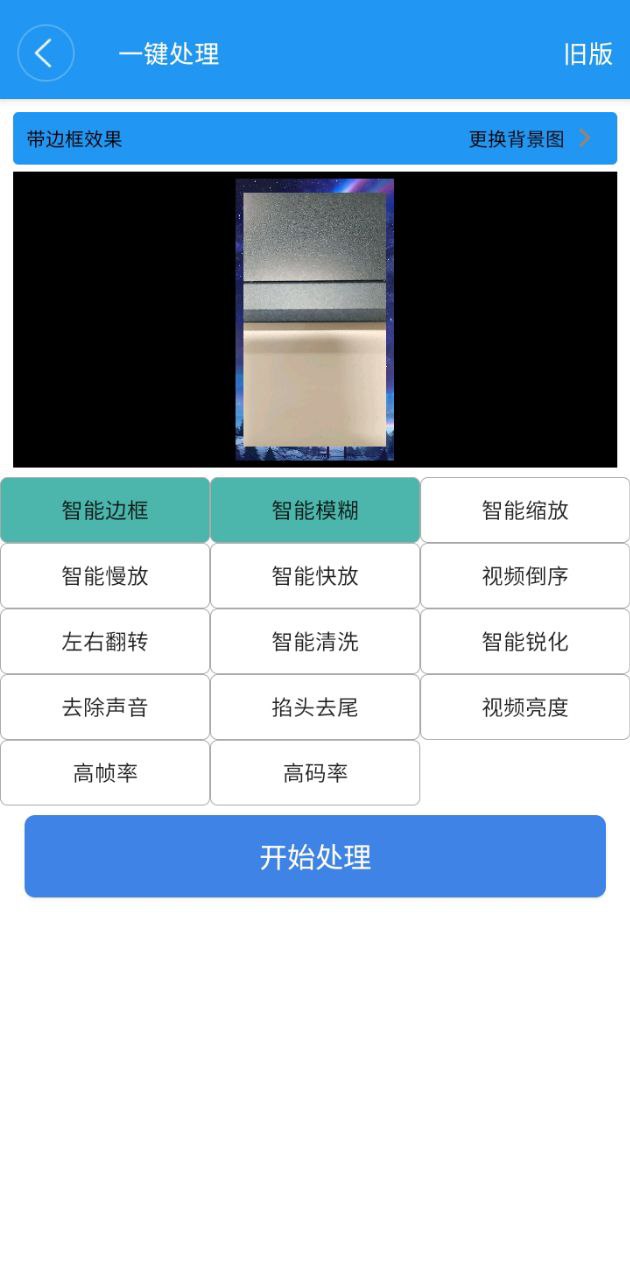Enable 智能锐化
Screen dimensions: 630x1280
[x=525, y=642]
